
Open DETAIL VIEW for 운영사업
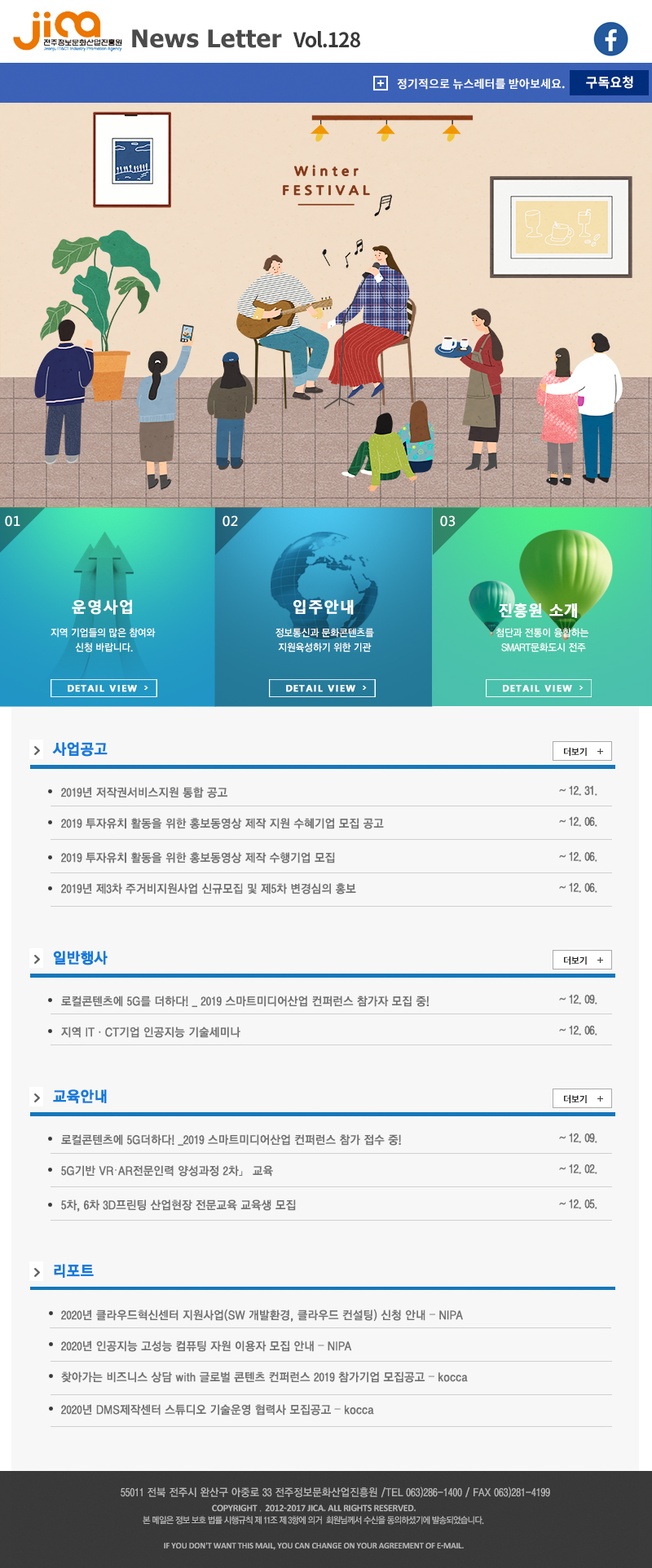click(x=104, y=688)
